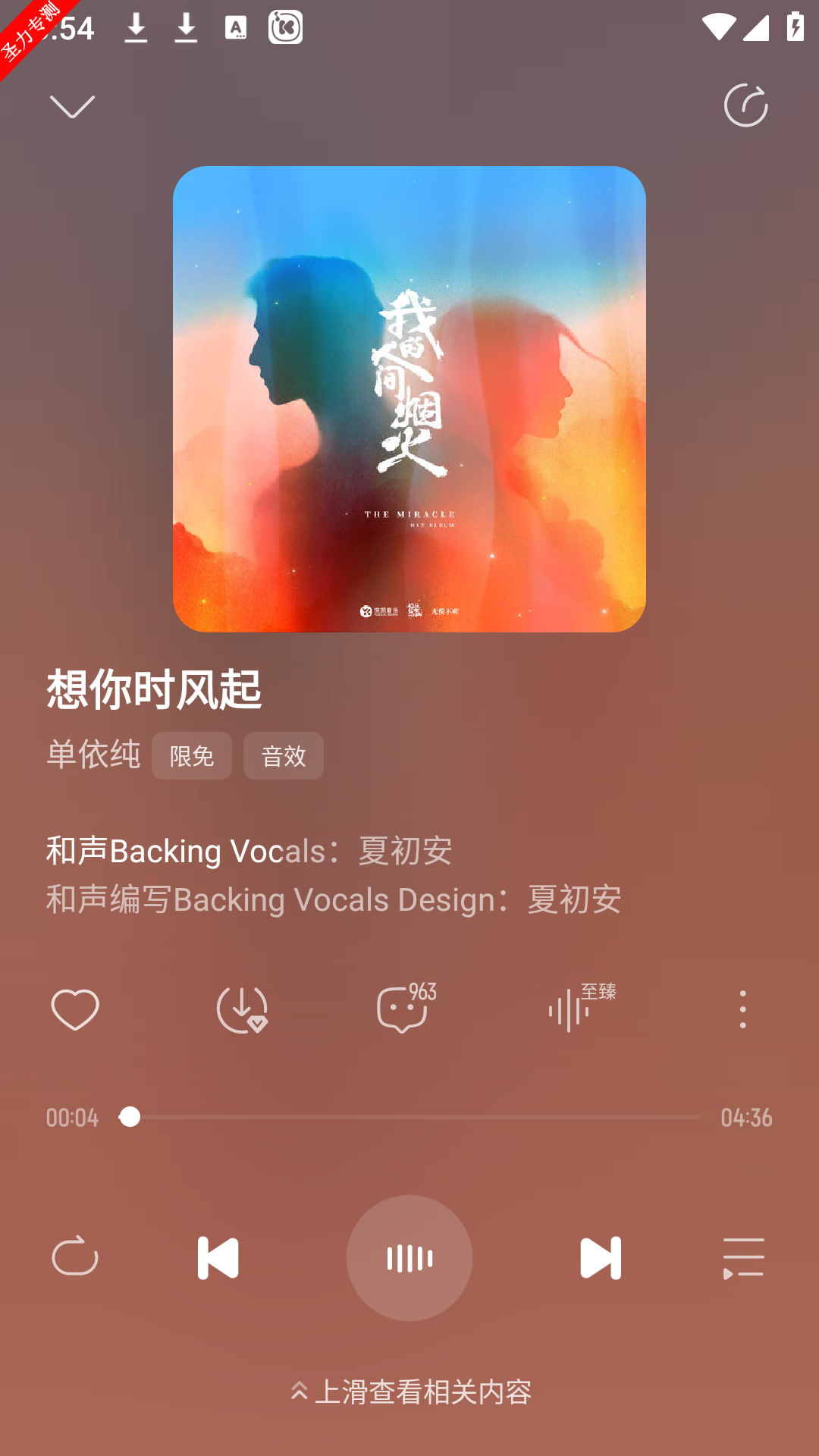Skip to the next track
Viewport: 819px width, 1456px height.
[x=601, y=1257]
